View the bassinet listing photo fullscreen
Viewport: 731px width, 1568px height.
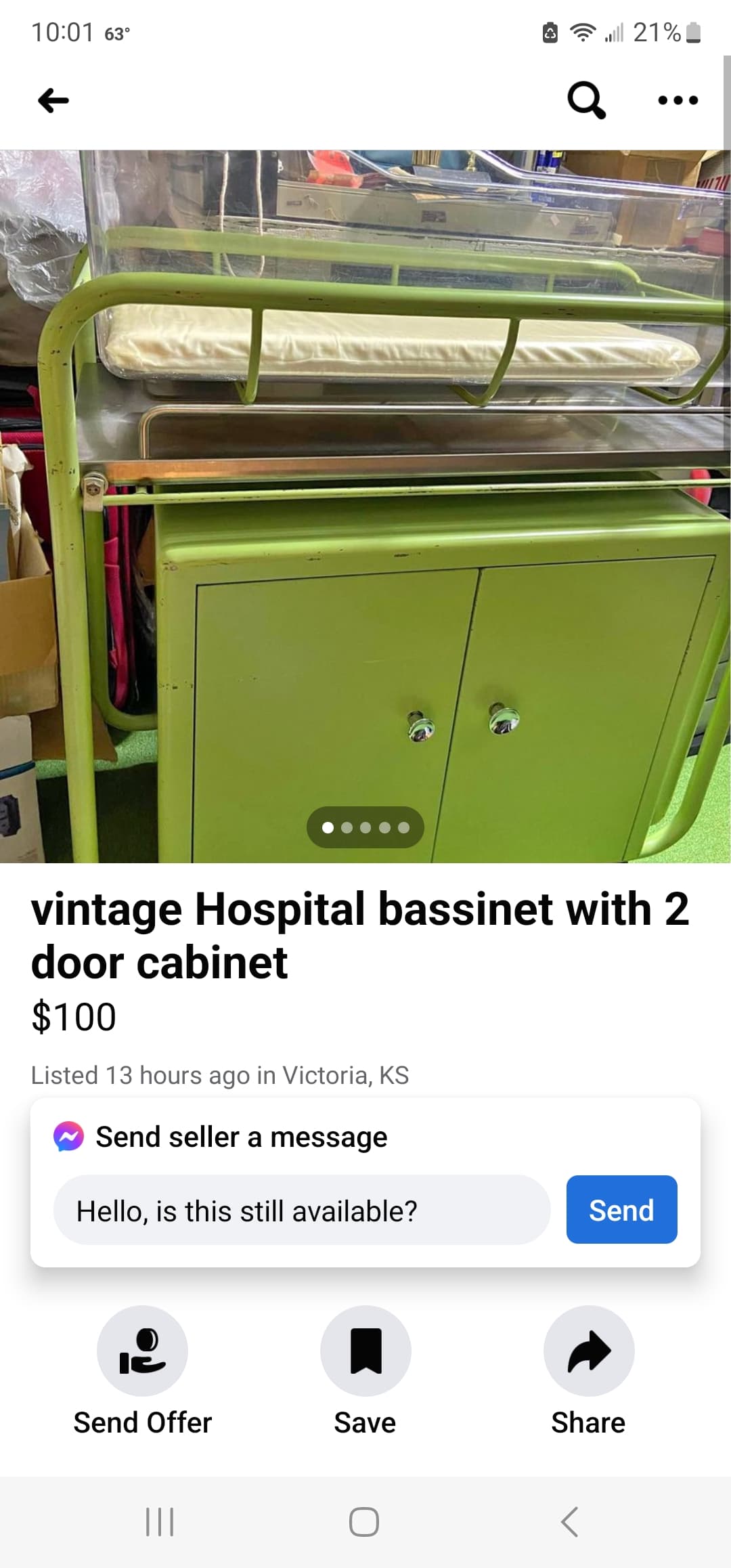tap(365, 506)
